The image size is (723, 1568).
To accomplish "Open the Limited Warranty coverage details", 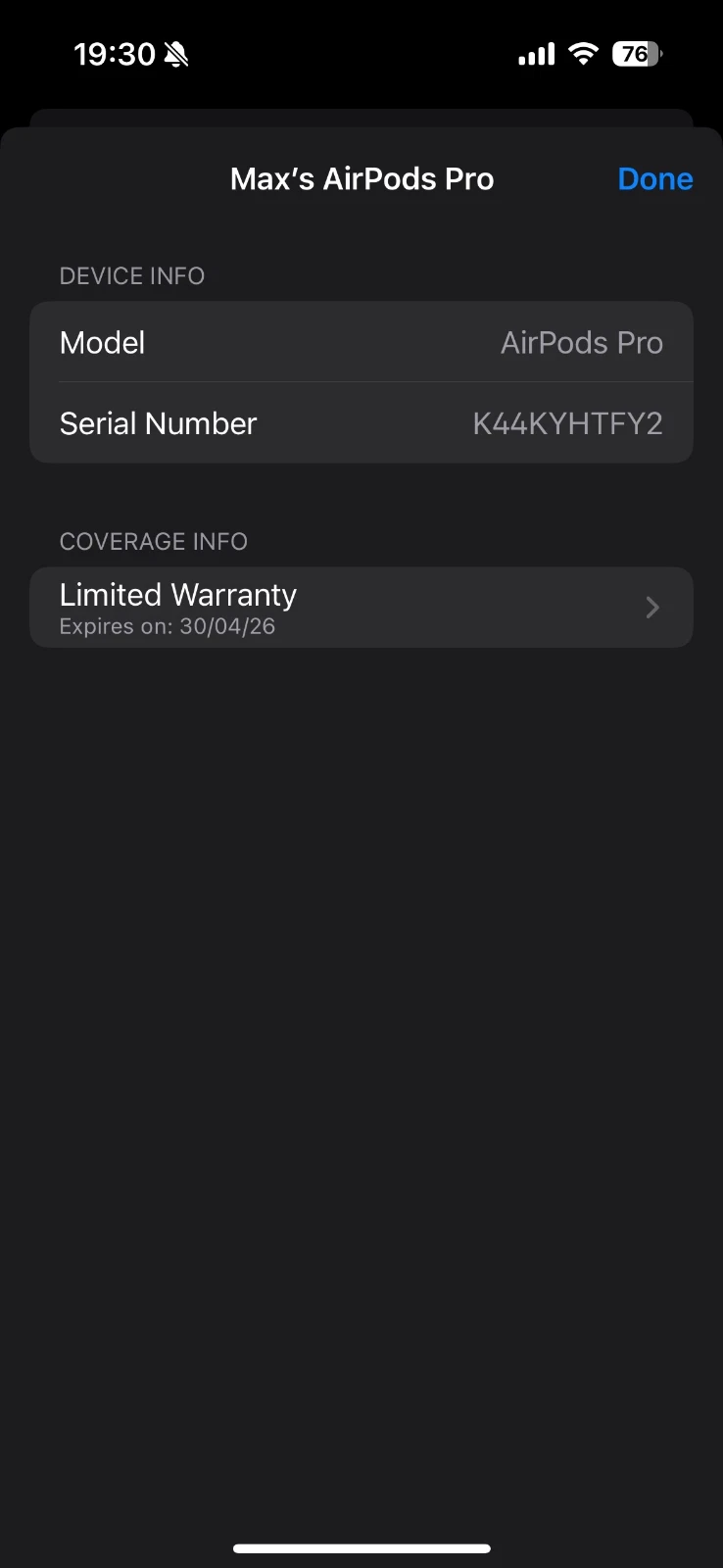I will point(361,608).
